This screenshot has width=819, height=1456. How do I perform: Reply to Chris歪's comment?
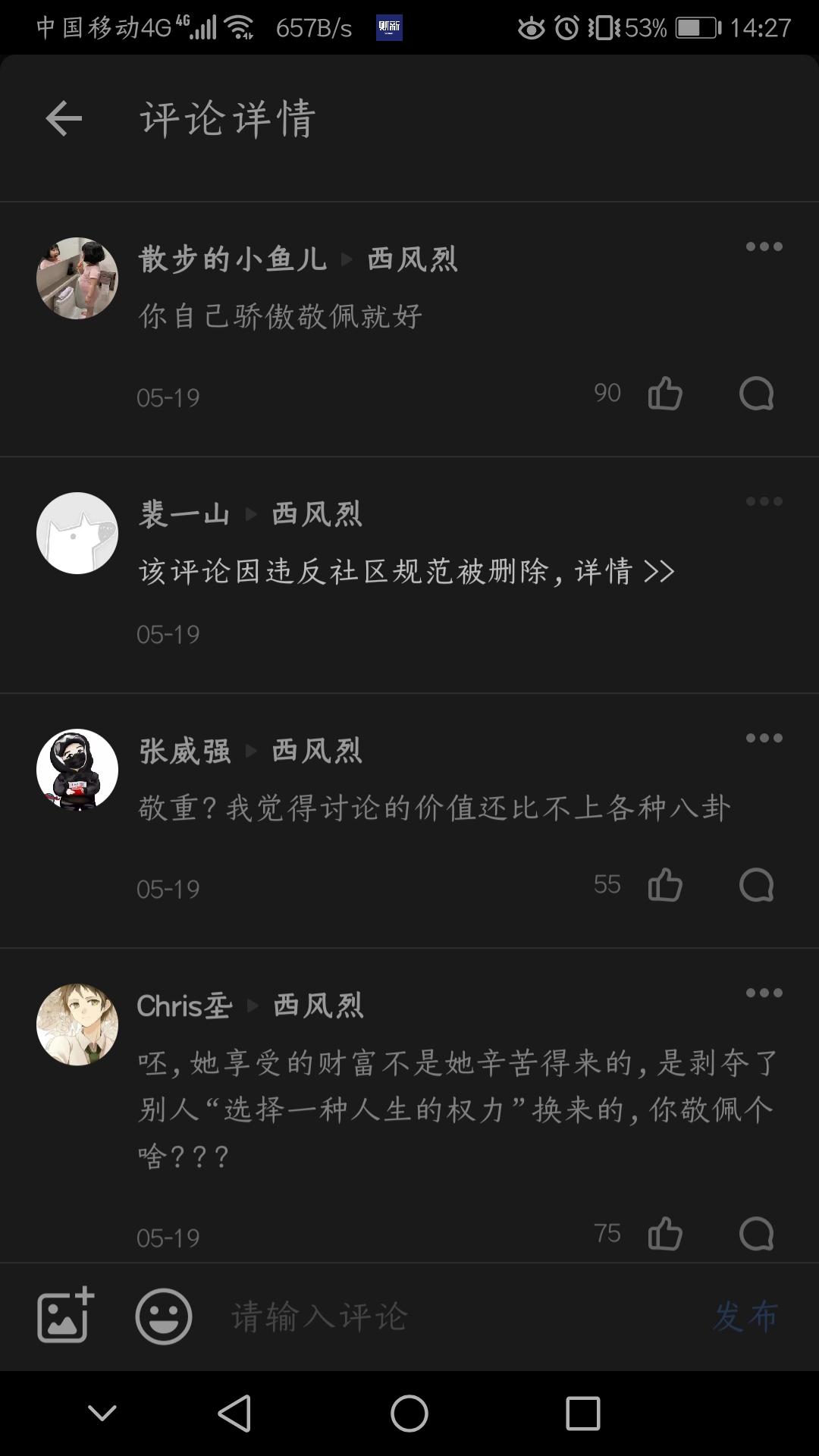(x=756, y=1234)
